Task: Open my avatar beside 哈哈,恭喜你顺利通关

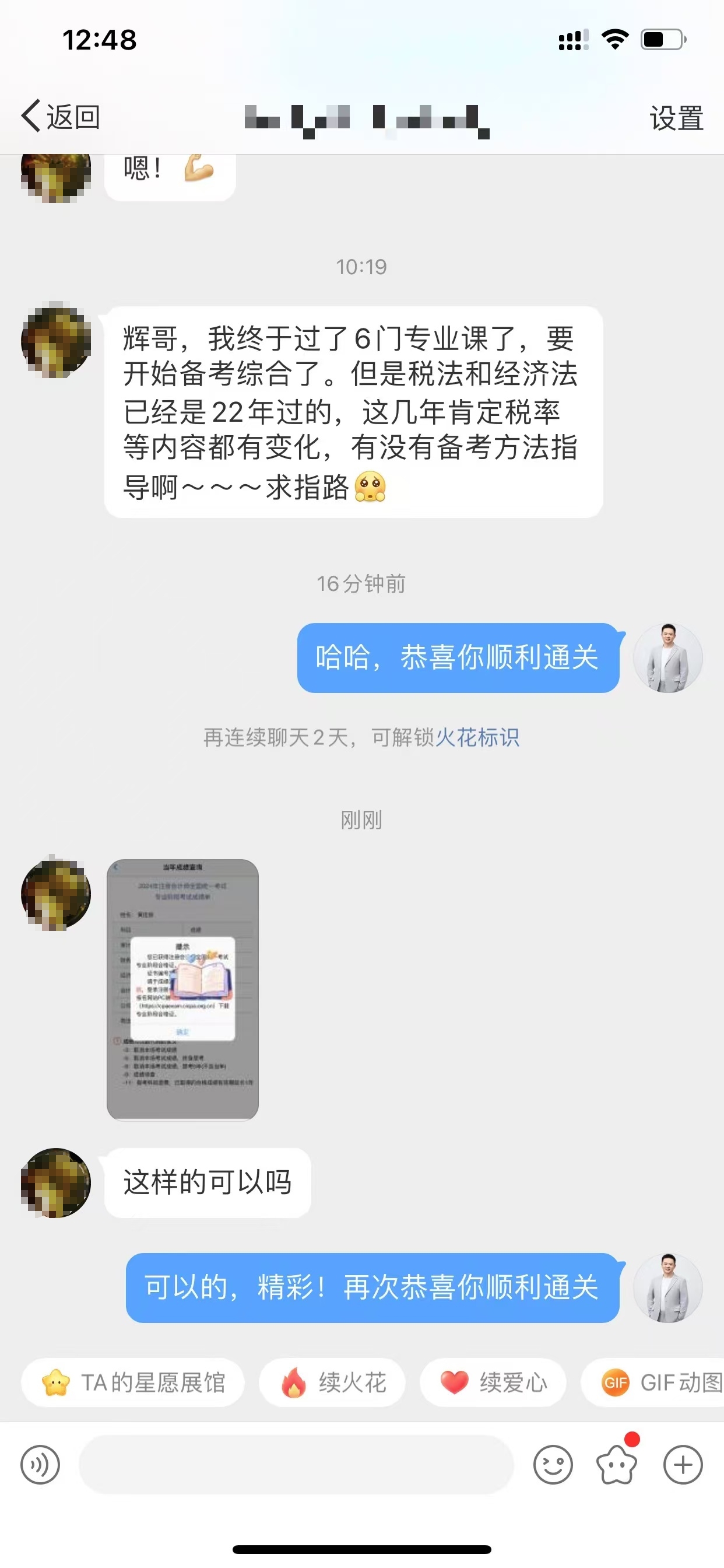Action: 667,658
